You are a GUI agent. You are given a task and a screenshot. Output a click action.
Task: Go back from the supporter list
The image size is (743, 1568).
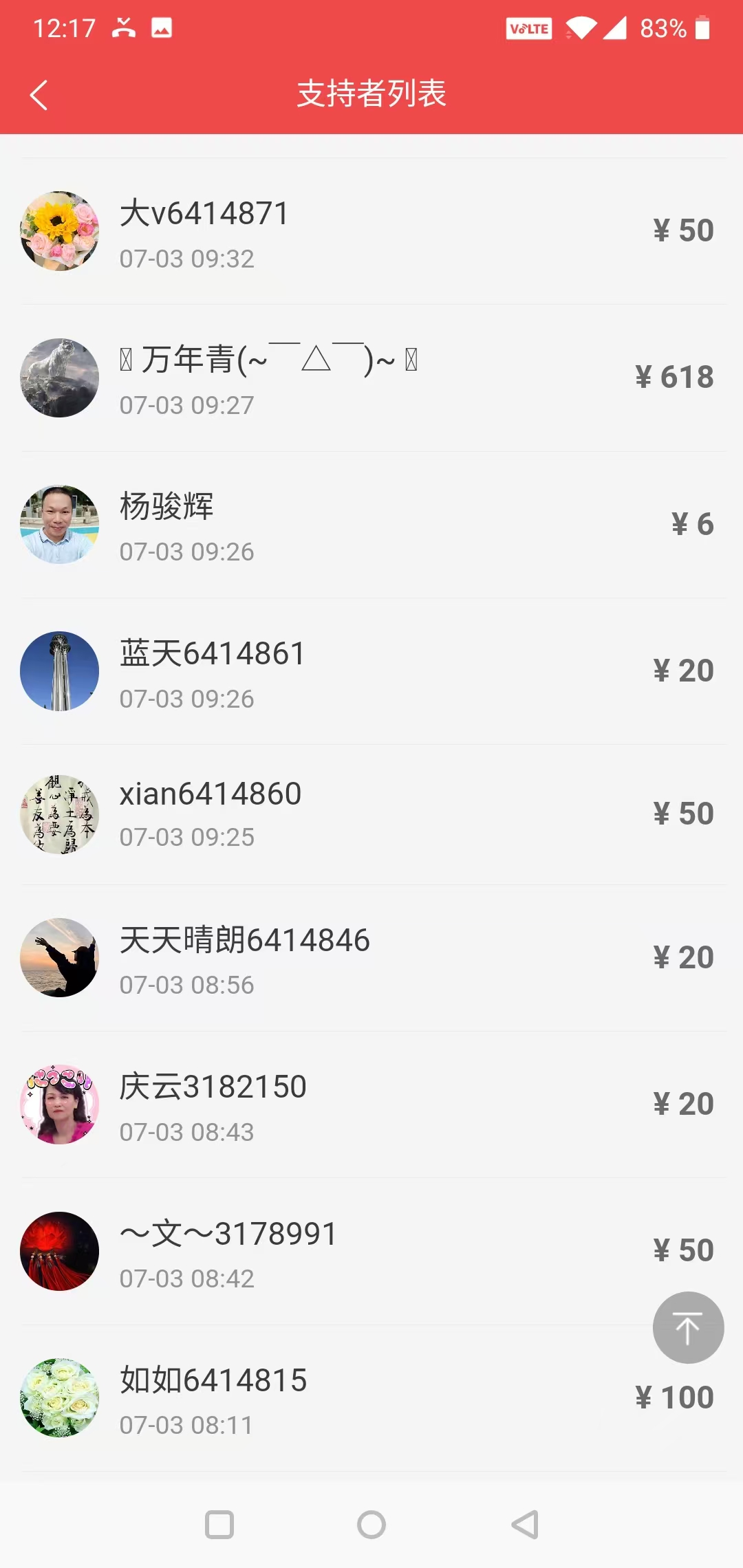point(39,95)
